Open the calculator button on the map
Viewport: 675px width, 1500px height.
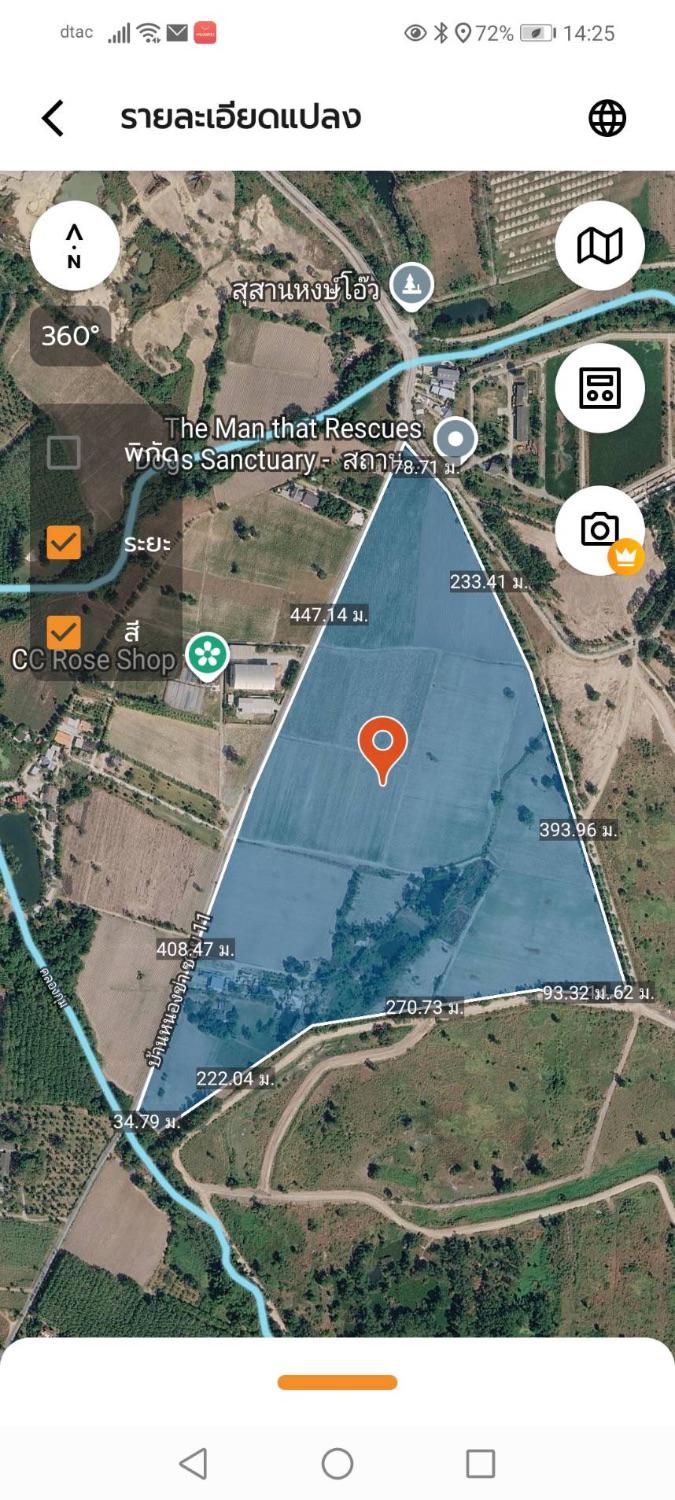click(600, 387)
